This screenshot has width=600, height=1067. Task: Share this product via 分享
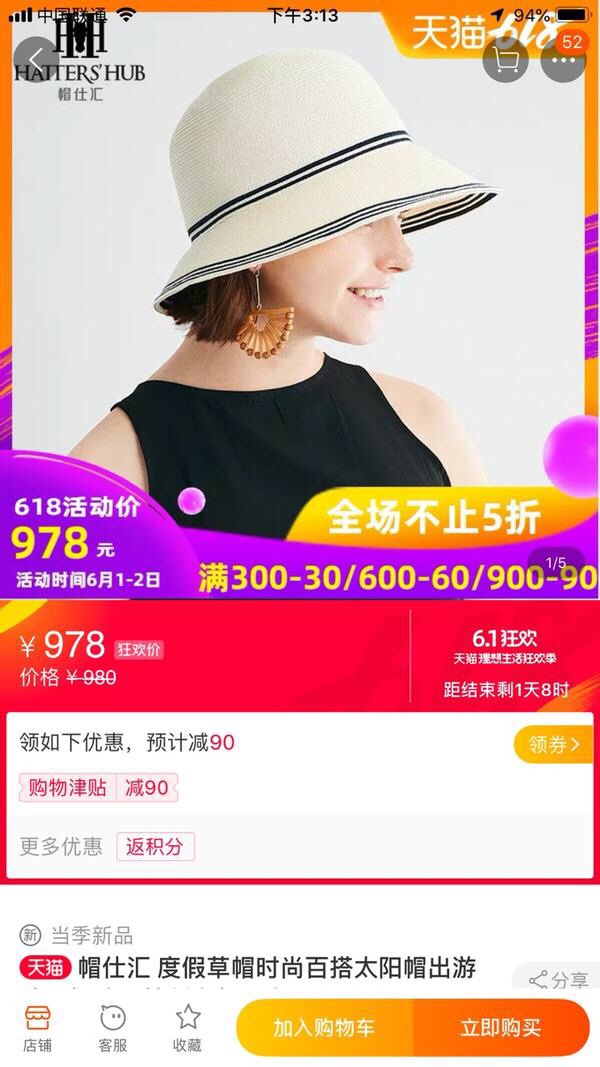tap(559, 980)
